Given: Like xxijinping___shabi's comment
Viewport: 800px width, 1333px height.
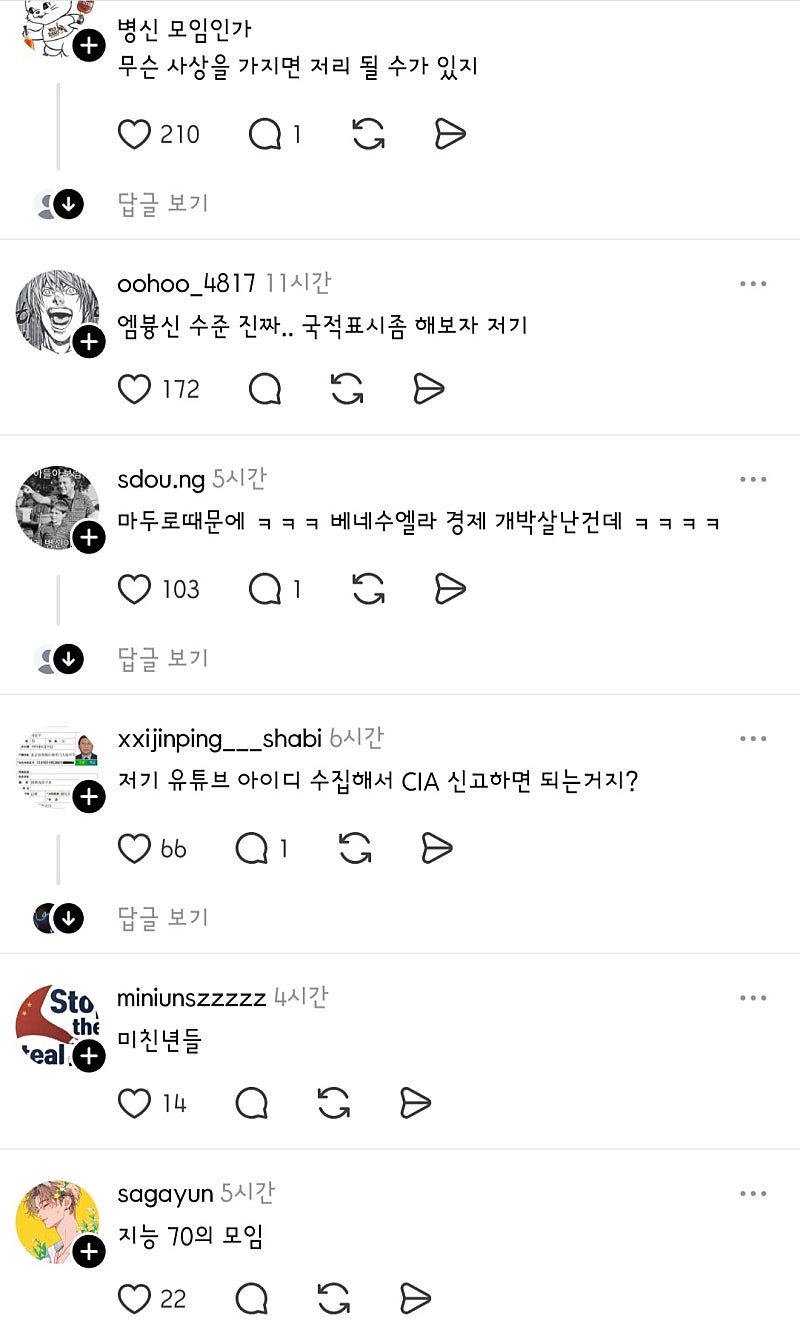Looking at the screenshot, I should pos(135,849).
